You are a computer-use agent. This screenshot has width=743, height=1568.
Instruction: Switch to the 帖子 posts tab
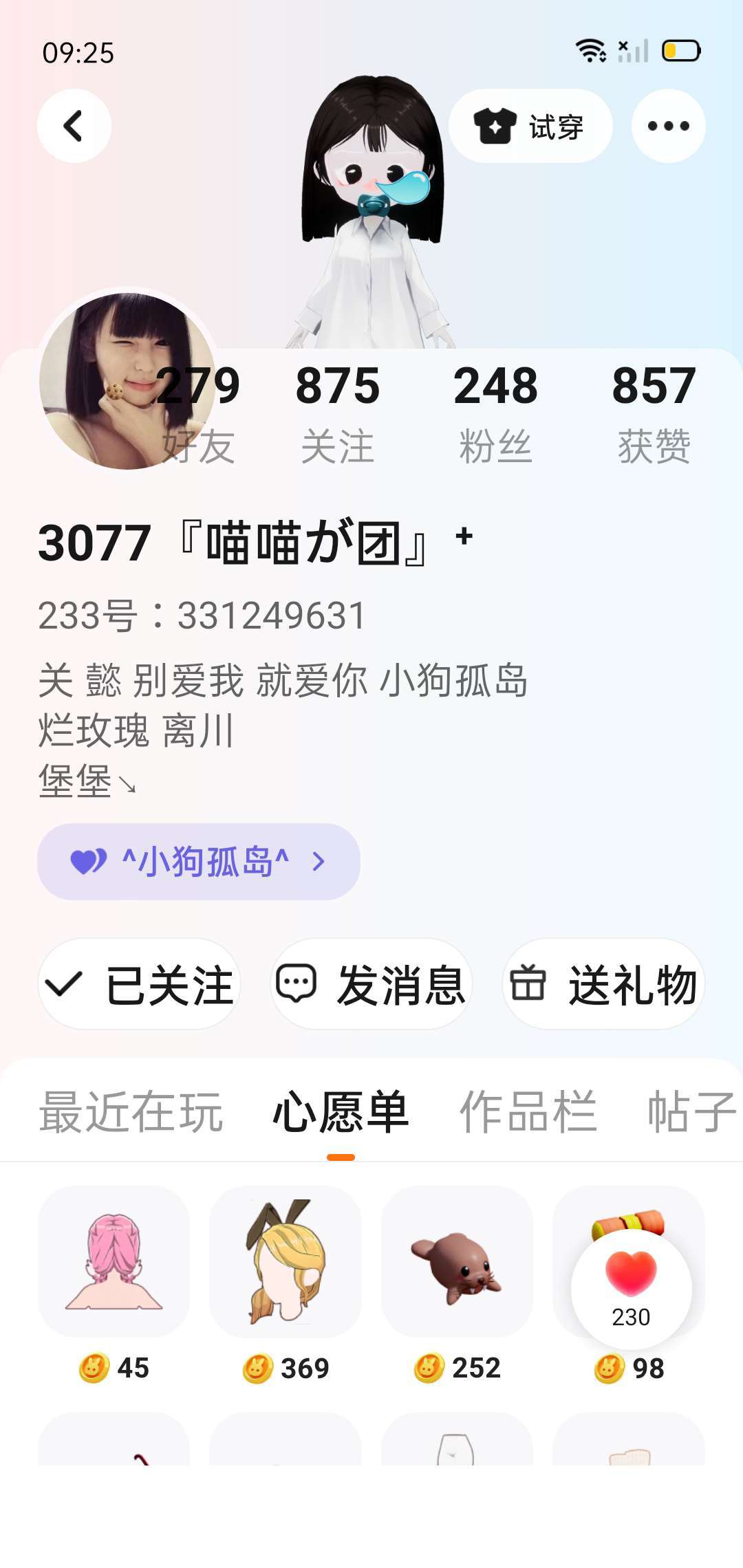[691, 1111]
